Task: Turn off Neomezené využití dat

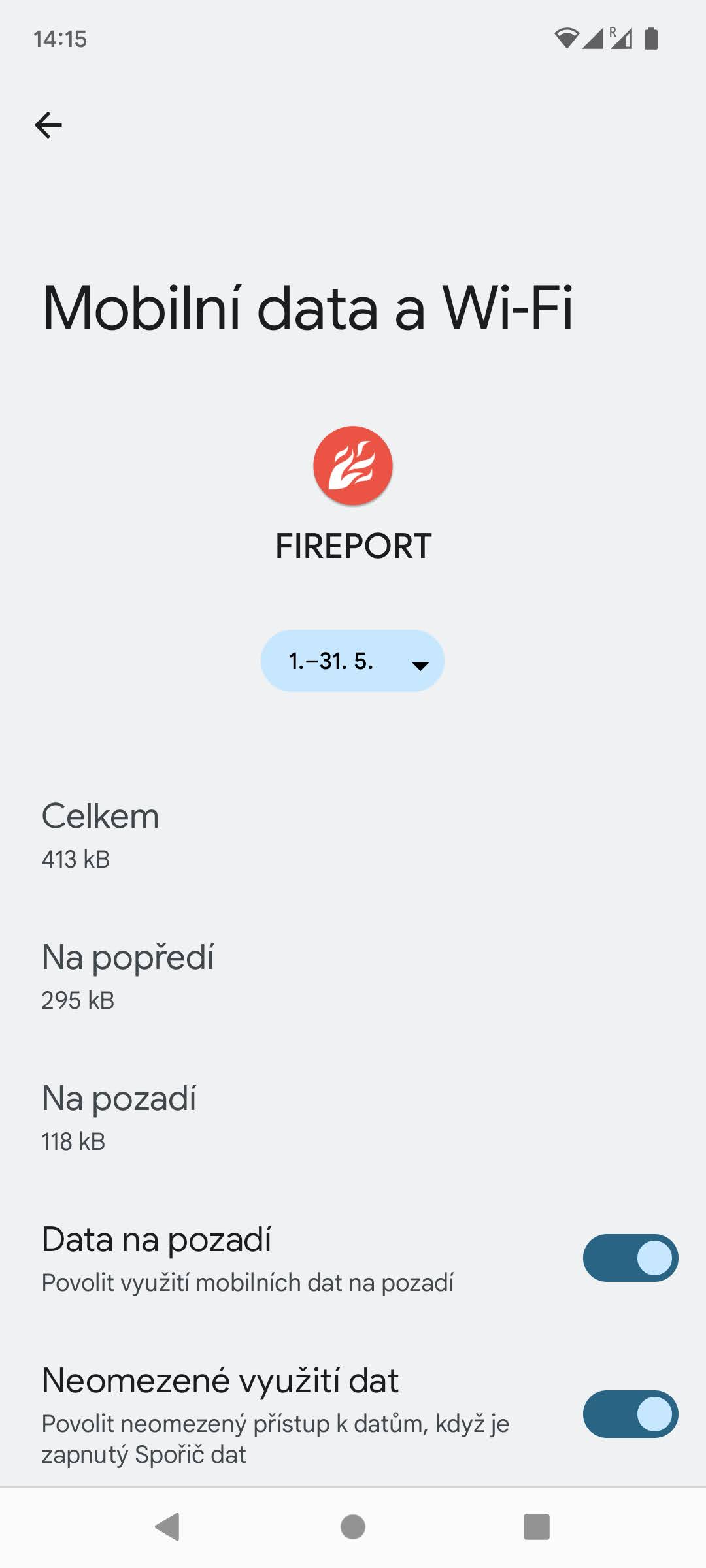Action: pyautogui.click(x=630, y=1414)
